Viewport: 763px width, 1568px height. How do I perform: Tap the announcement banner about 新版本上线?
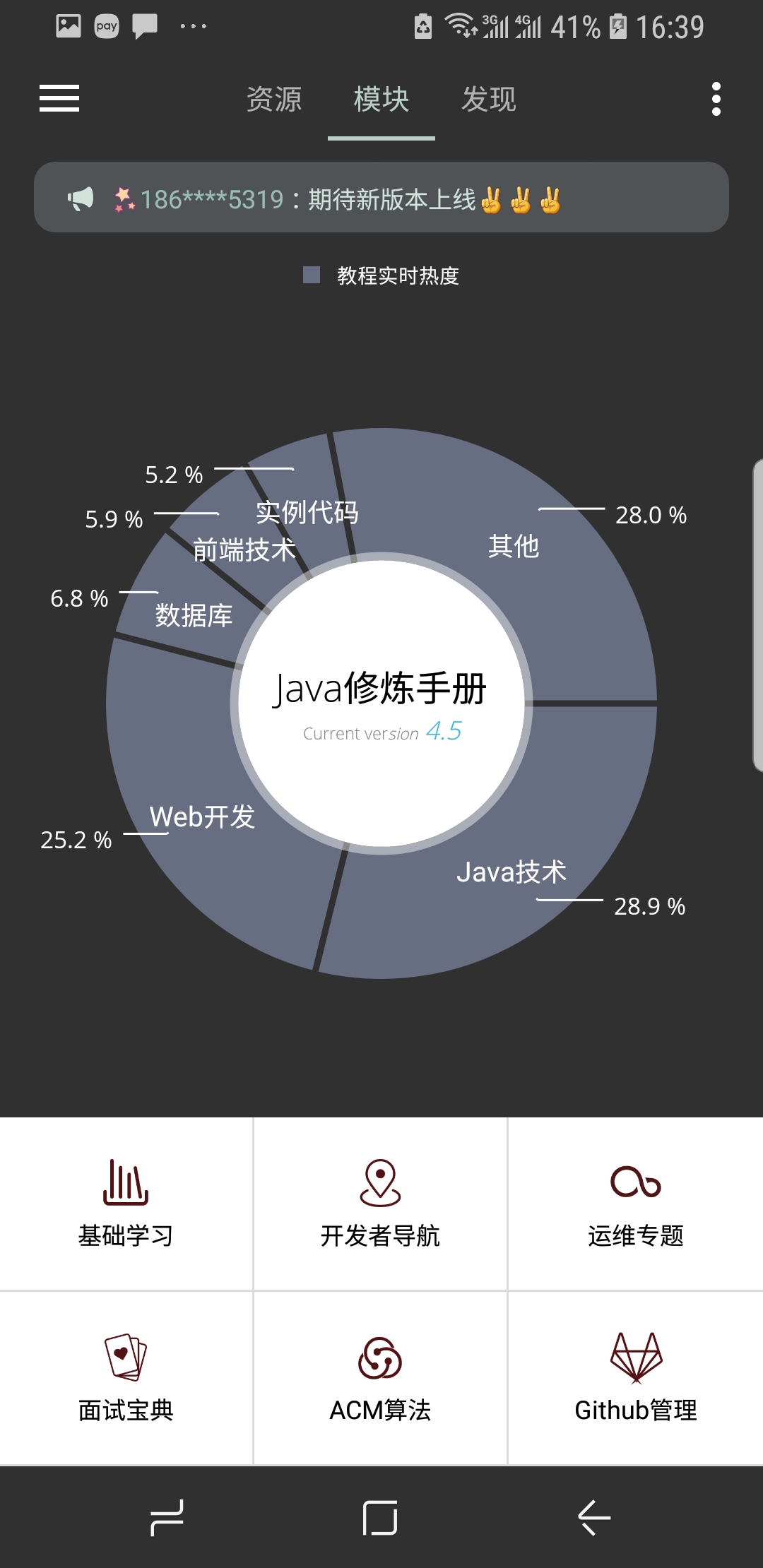click(x=381, y=198)
